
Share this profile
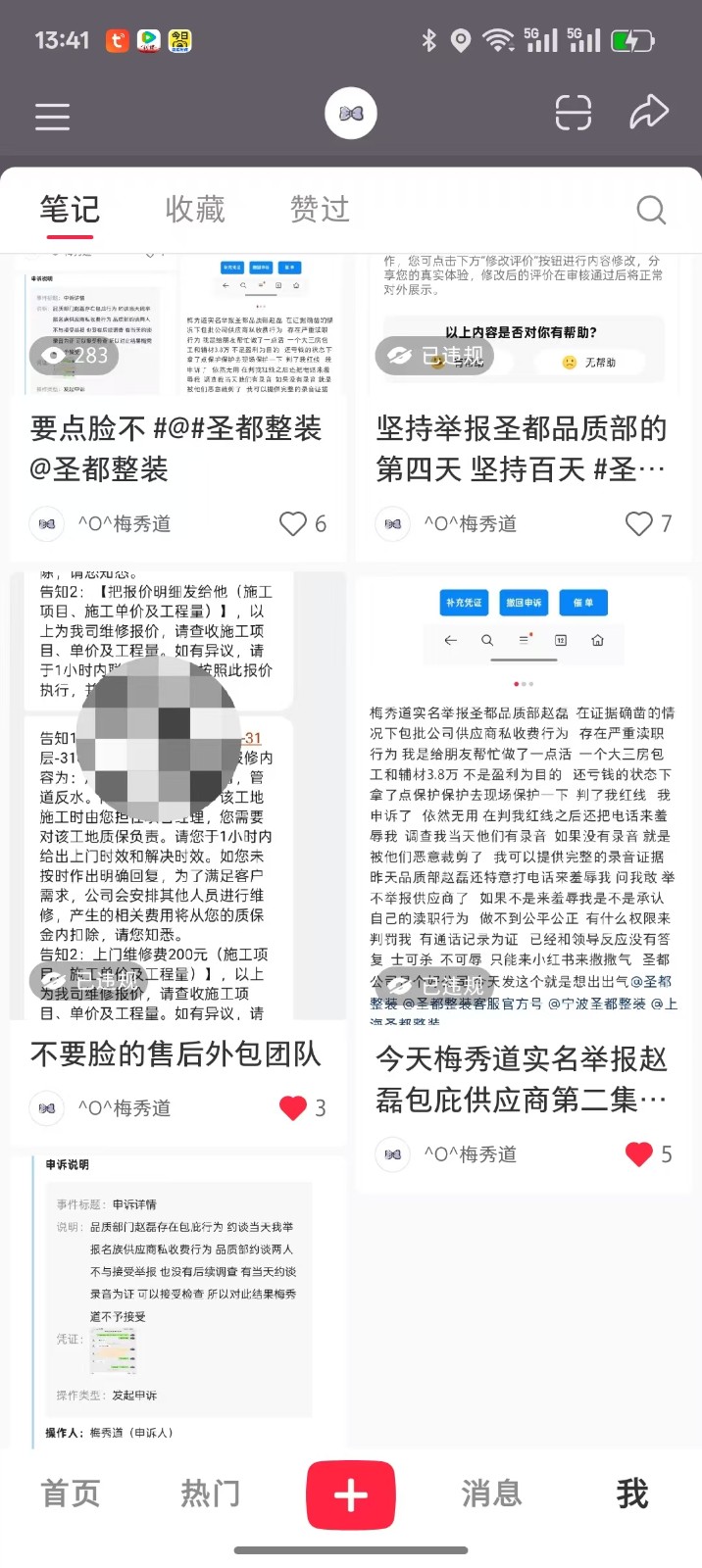(x=648, y=113)
